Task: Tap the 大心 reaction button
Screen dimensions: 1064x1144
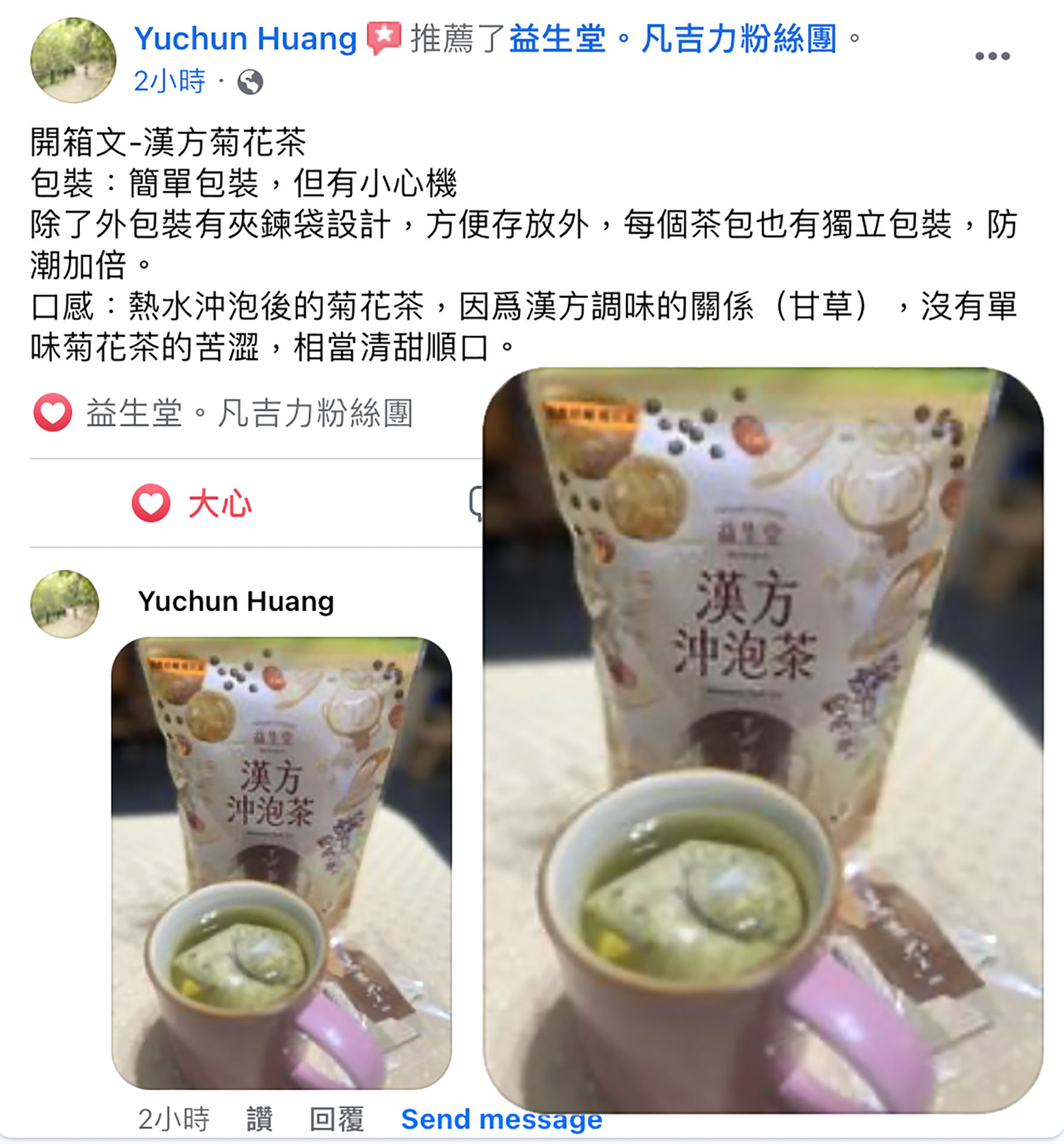Action: click(x=192, y=503)
